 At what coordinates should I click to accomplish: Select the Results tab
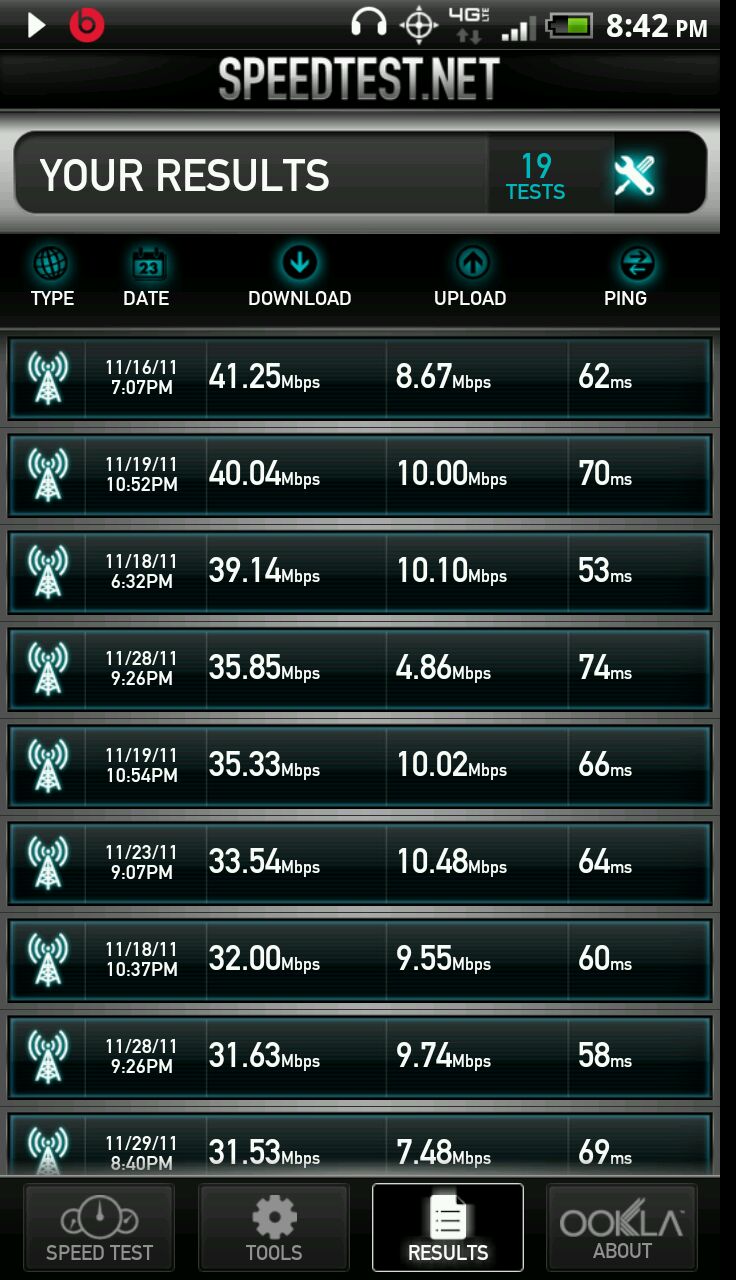coord(448,1228)
